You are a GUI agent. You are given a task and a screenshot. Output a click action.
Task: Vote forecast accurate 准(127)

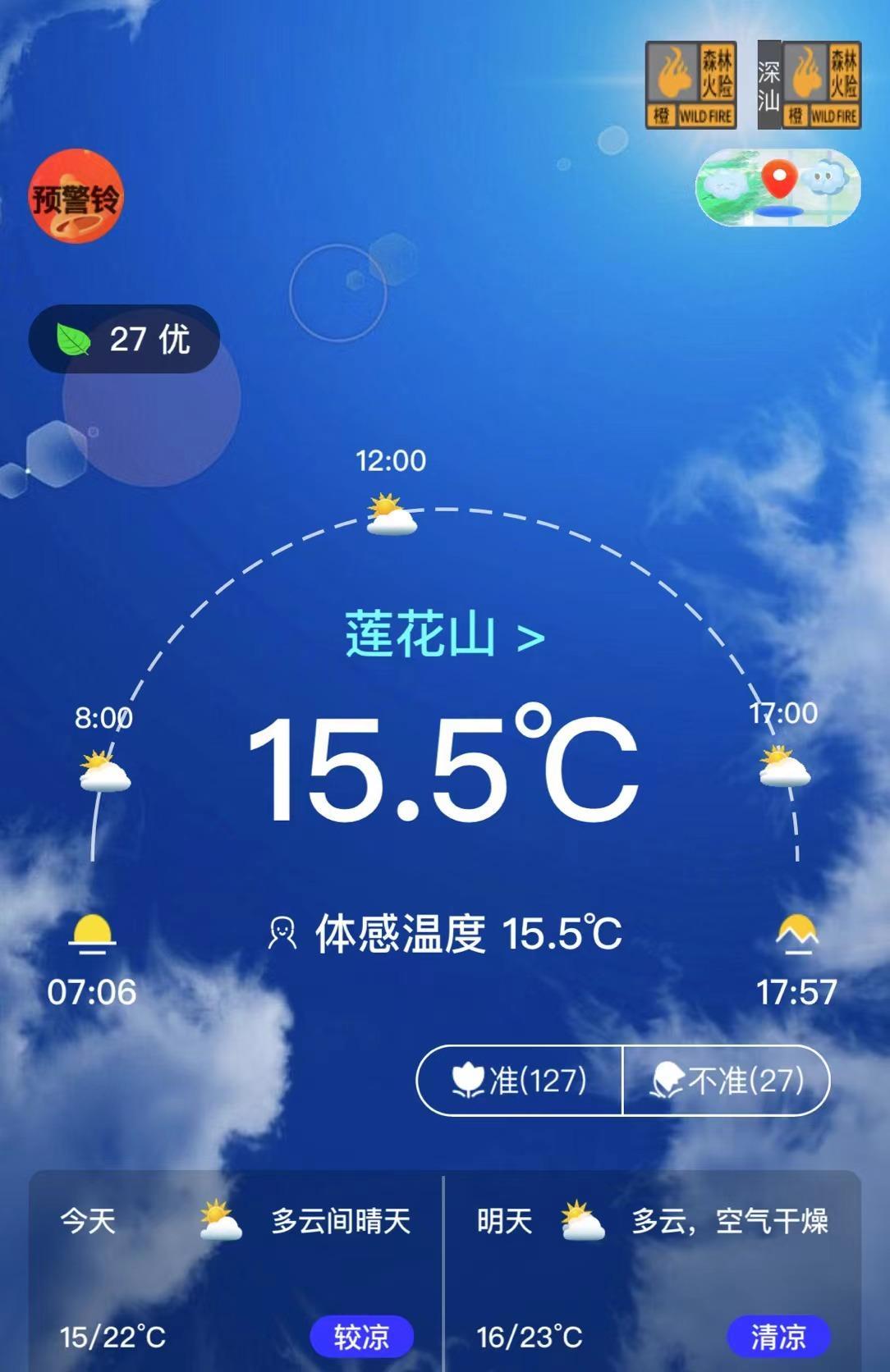[520, 1080]
